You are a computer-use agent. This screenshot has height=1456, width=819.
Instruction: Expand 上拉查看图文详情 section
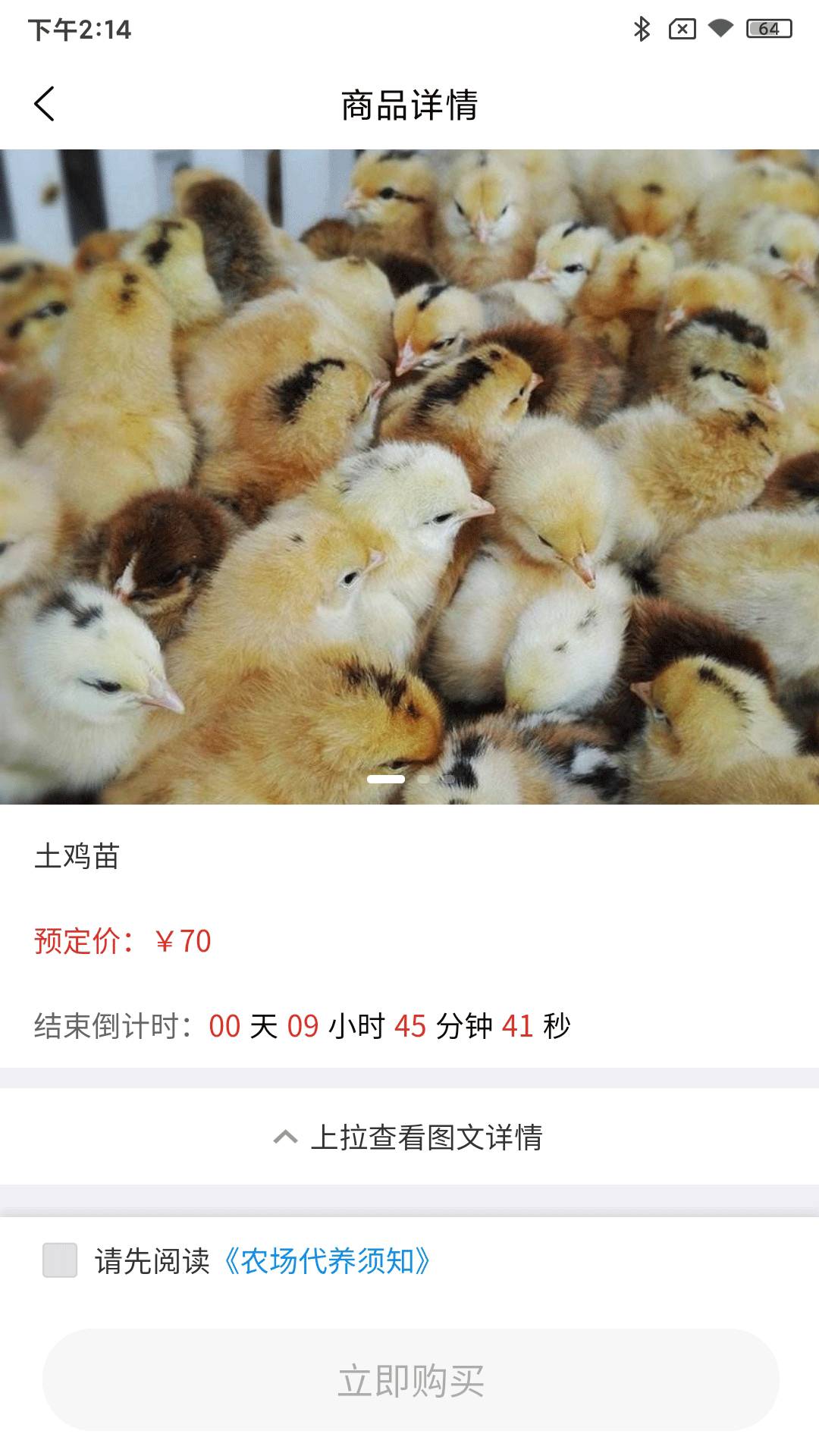[x=409, y=1137]
